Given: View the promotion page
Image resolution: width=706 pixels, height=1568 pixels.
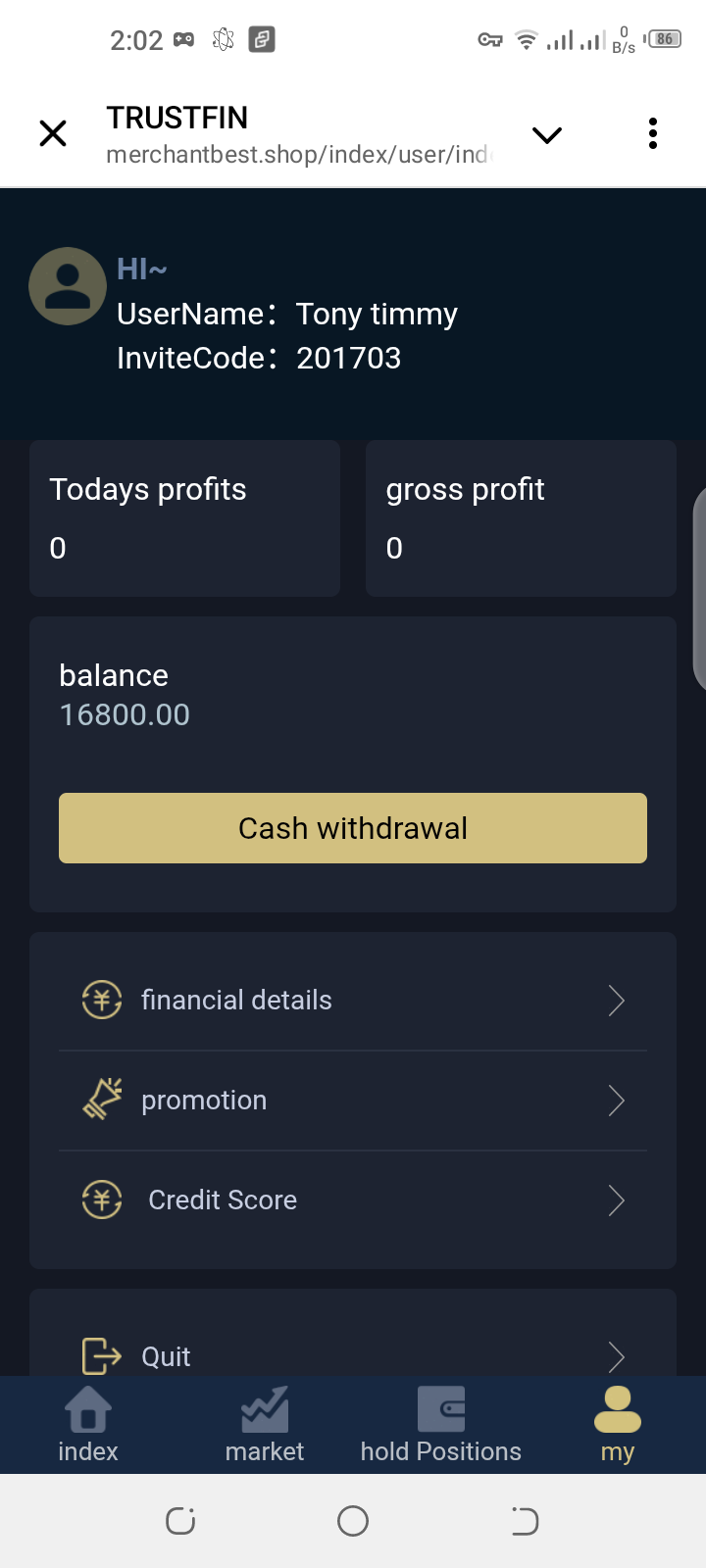Looking at the screenshot, I should pos(353,1101).
